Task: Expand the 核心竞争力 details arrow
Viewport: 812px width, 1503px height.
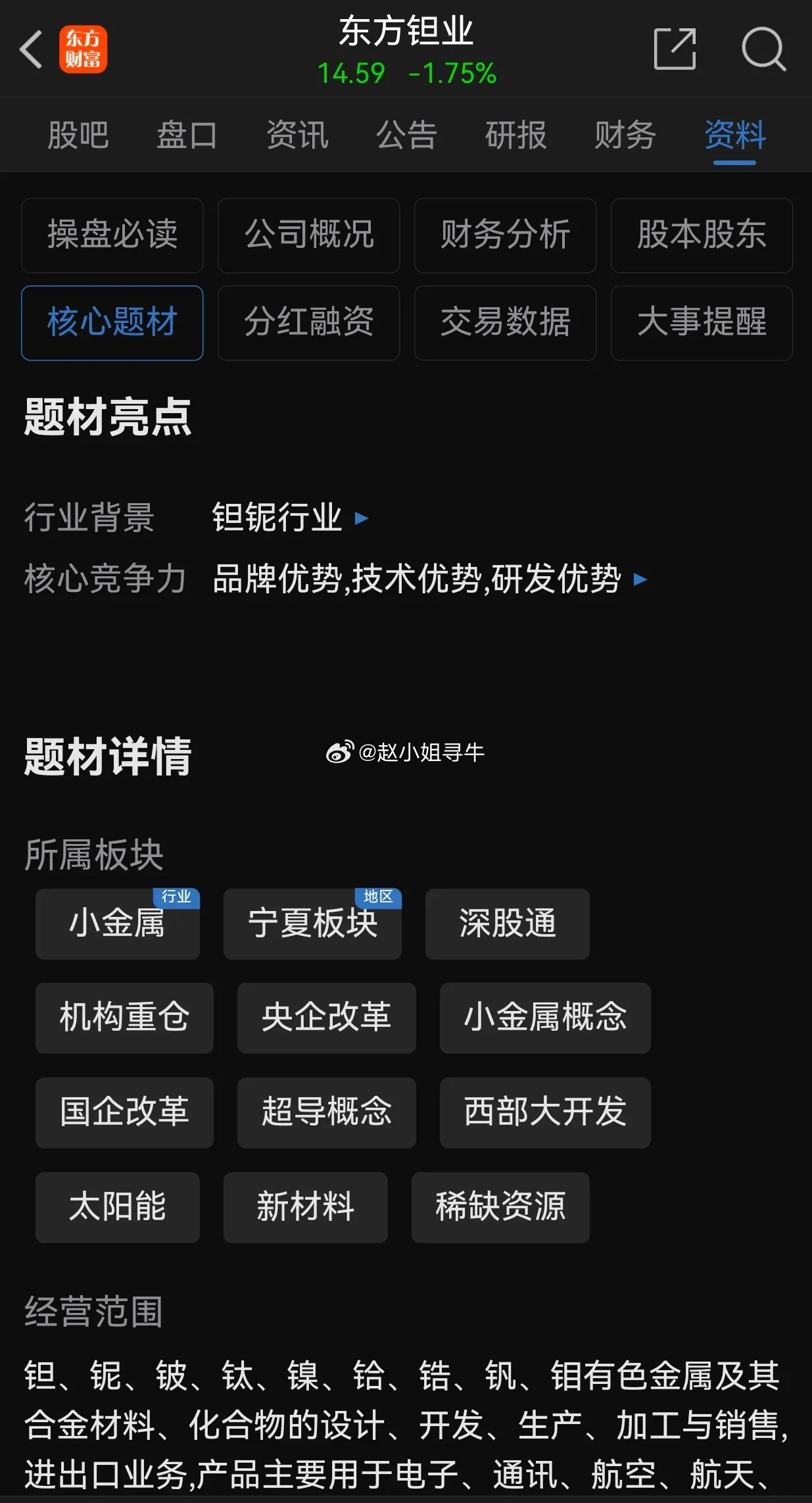Action: (x=640, y=579)
